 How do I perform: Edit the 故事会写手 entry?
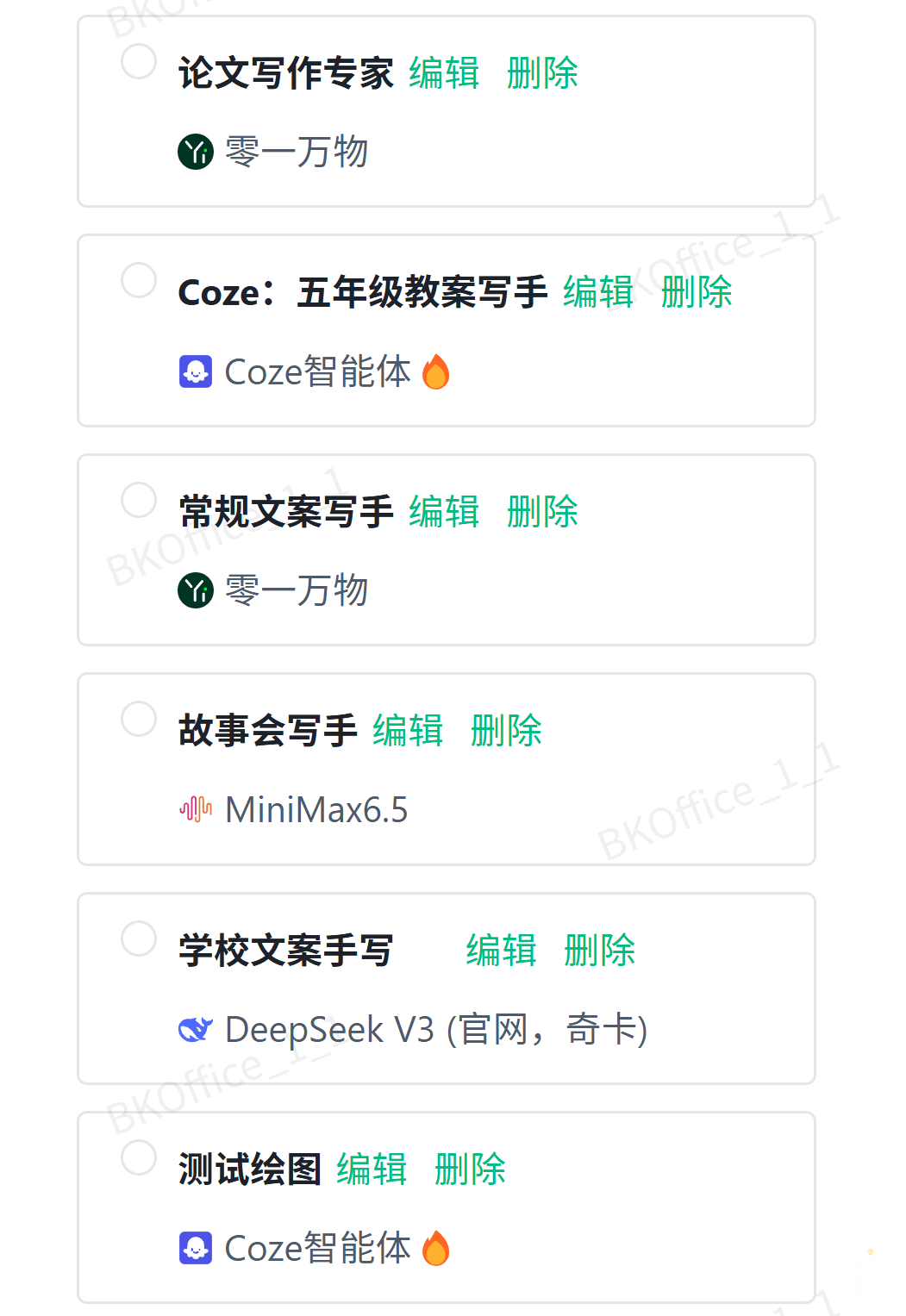click(408, 731)
